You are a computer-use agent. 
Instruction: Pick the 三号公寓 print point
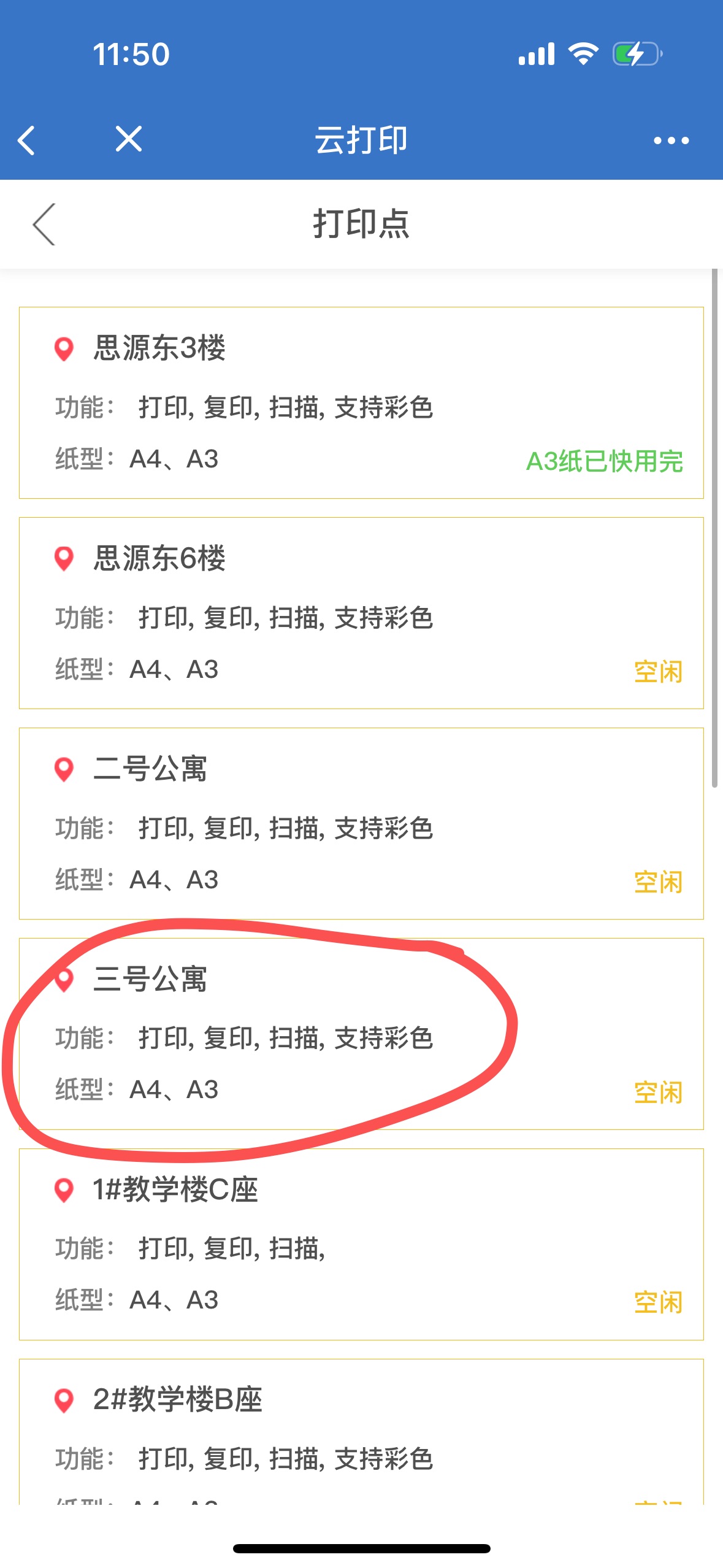click(361, 1034)
